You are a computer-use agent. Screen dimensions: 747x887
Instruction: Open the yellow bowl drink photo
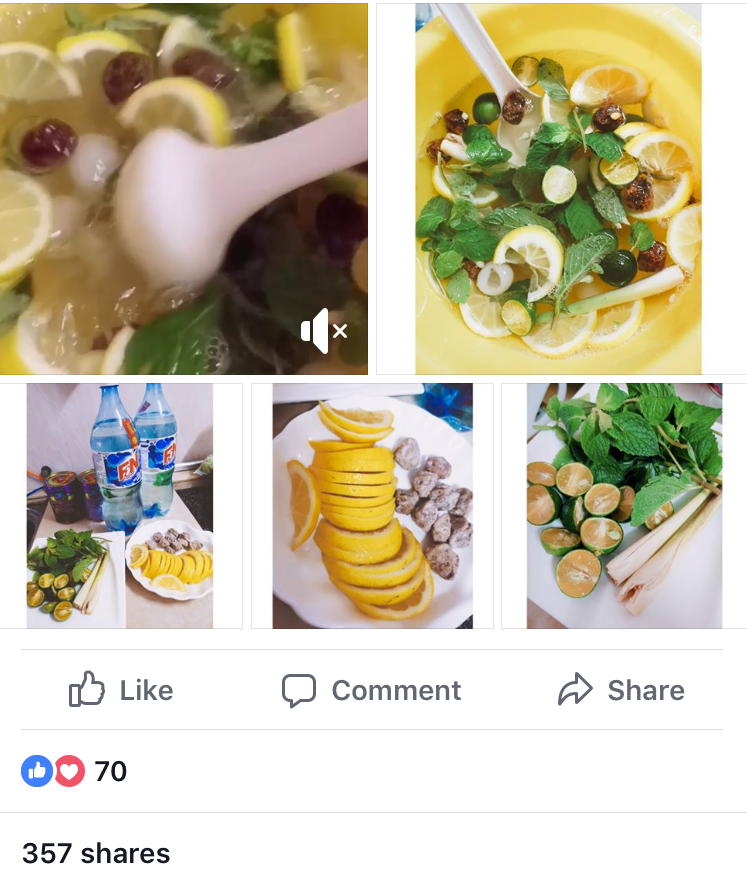[559, 188]
